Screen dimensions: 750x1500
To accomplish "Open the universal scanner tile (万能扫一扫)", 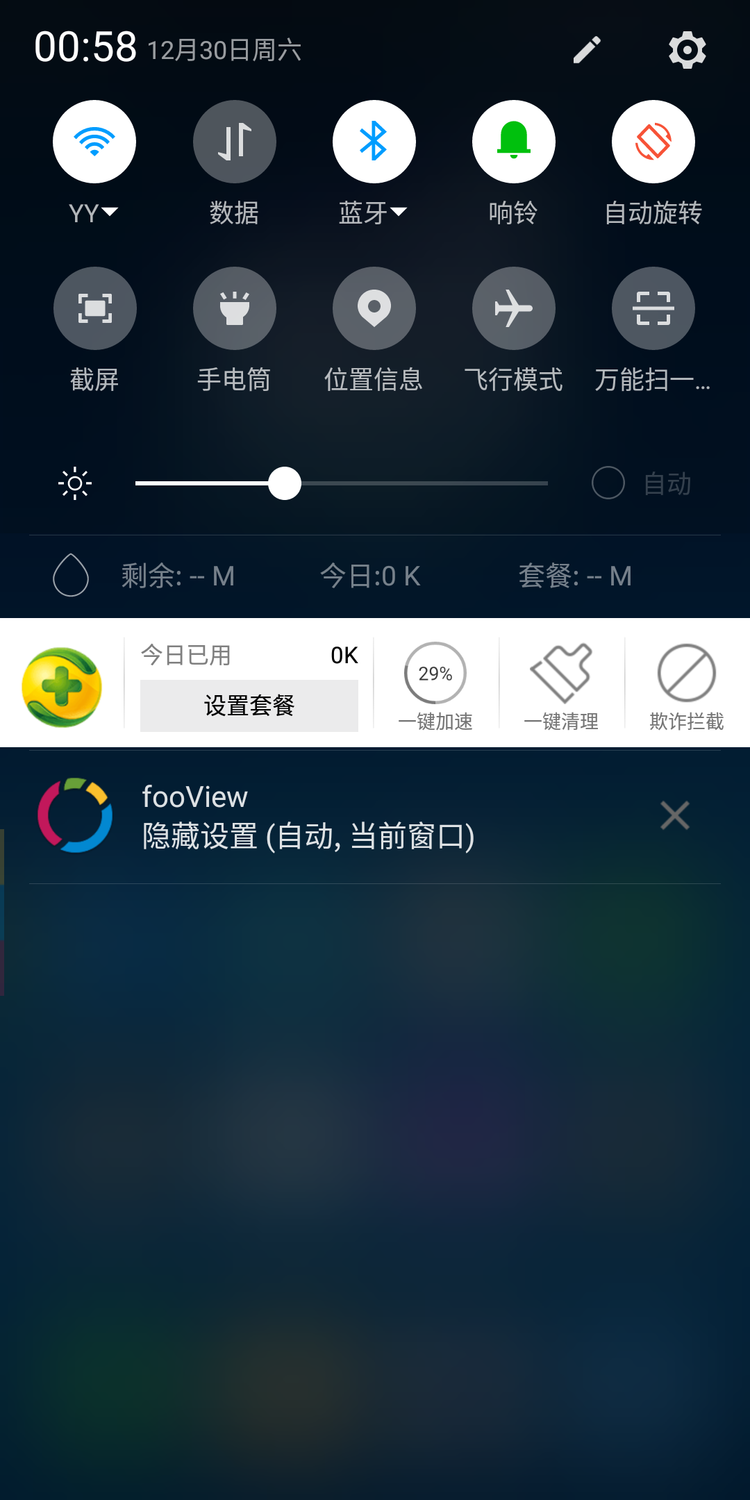I will 653,309.
